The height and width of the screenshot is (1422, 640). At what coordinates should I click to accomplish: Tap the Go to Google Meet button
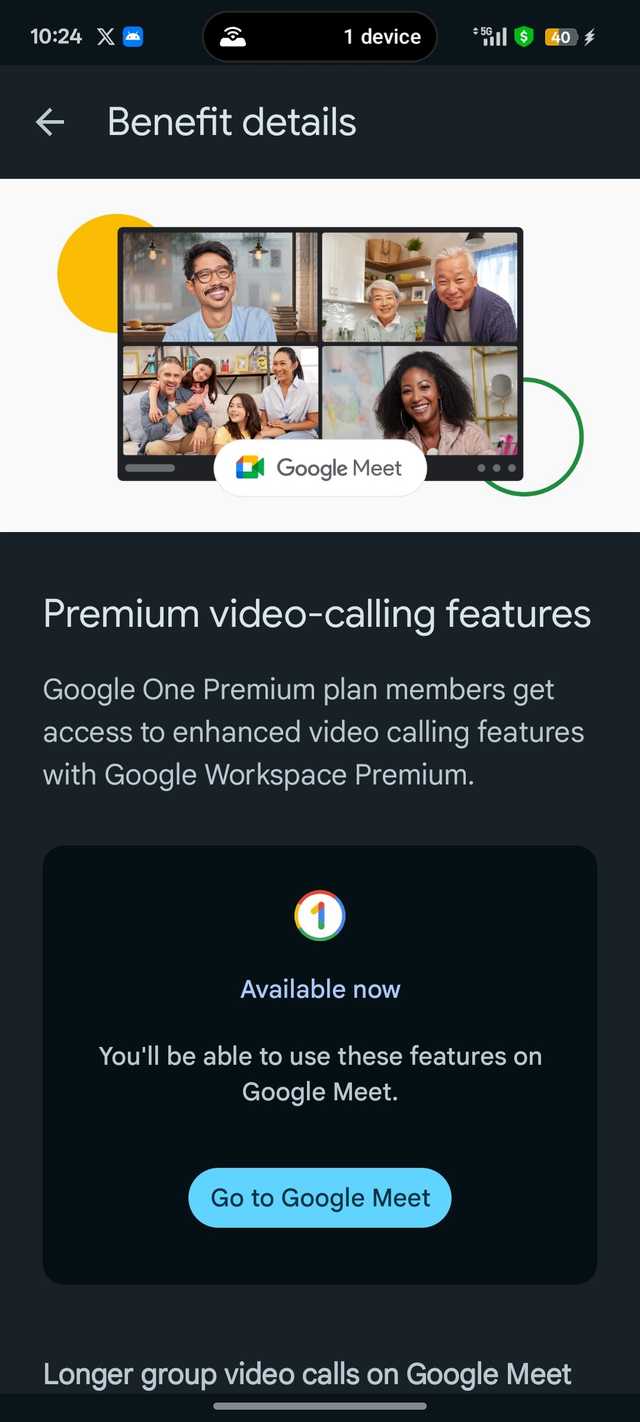click(320, 1197)
